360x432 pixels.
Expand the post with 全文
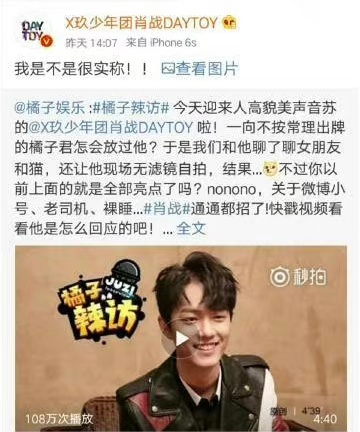pos(191,229)
